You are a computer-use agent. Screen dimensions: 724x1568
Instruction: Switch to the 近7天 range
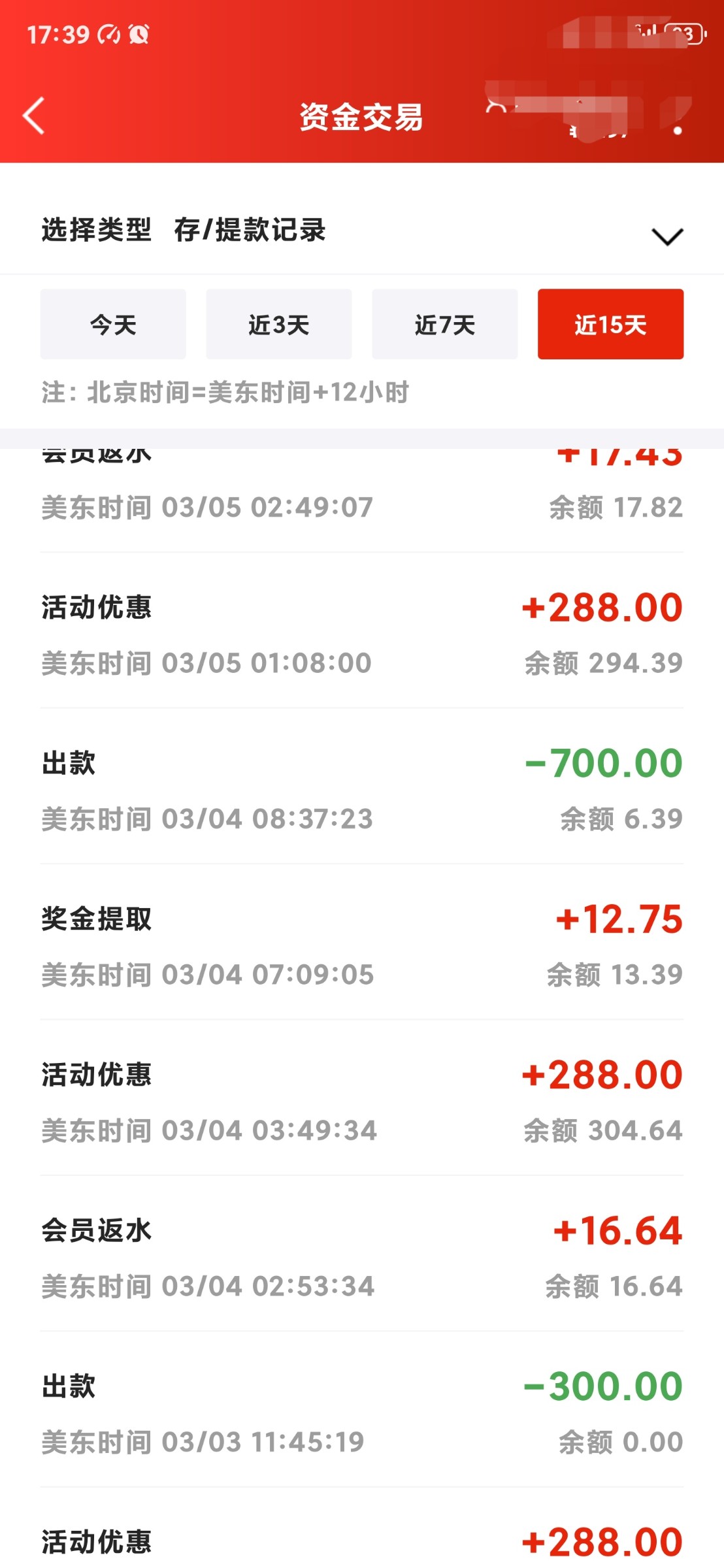[x=445, y=325]
